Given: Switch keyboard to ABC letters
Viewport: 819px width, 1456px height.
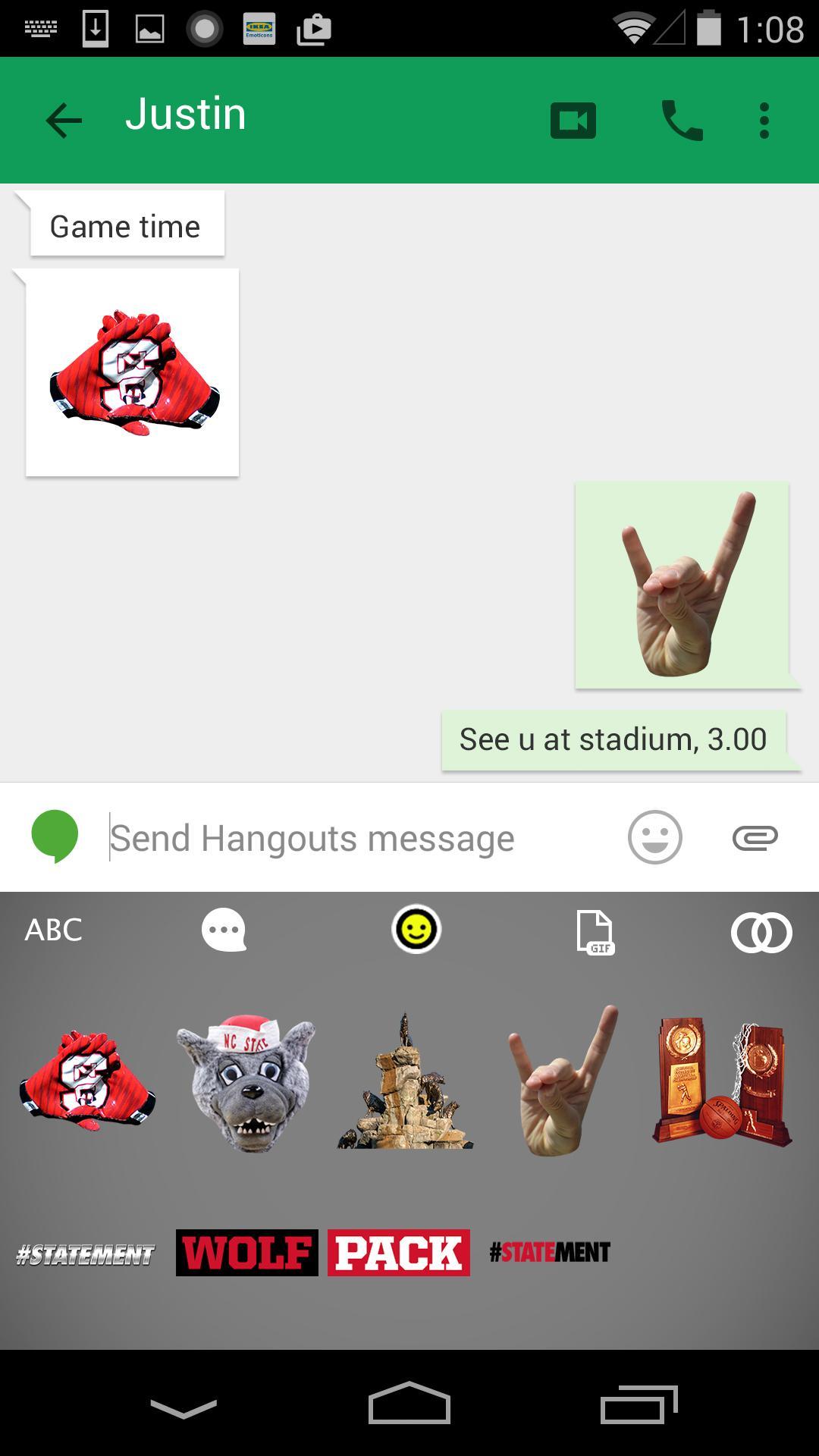Looking at the screenshot, I should pyautogui.click(x=53, y=930).
